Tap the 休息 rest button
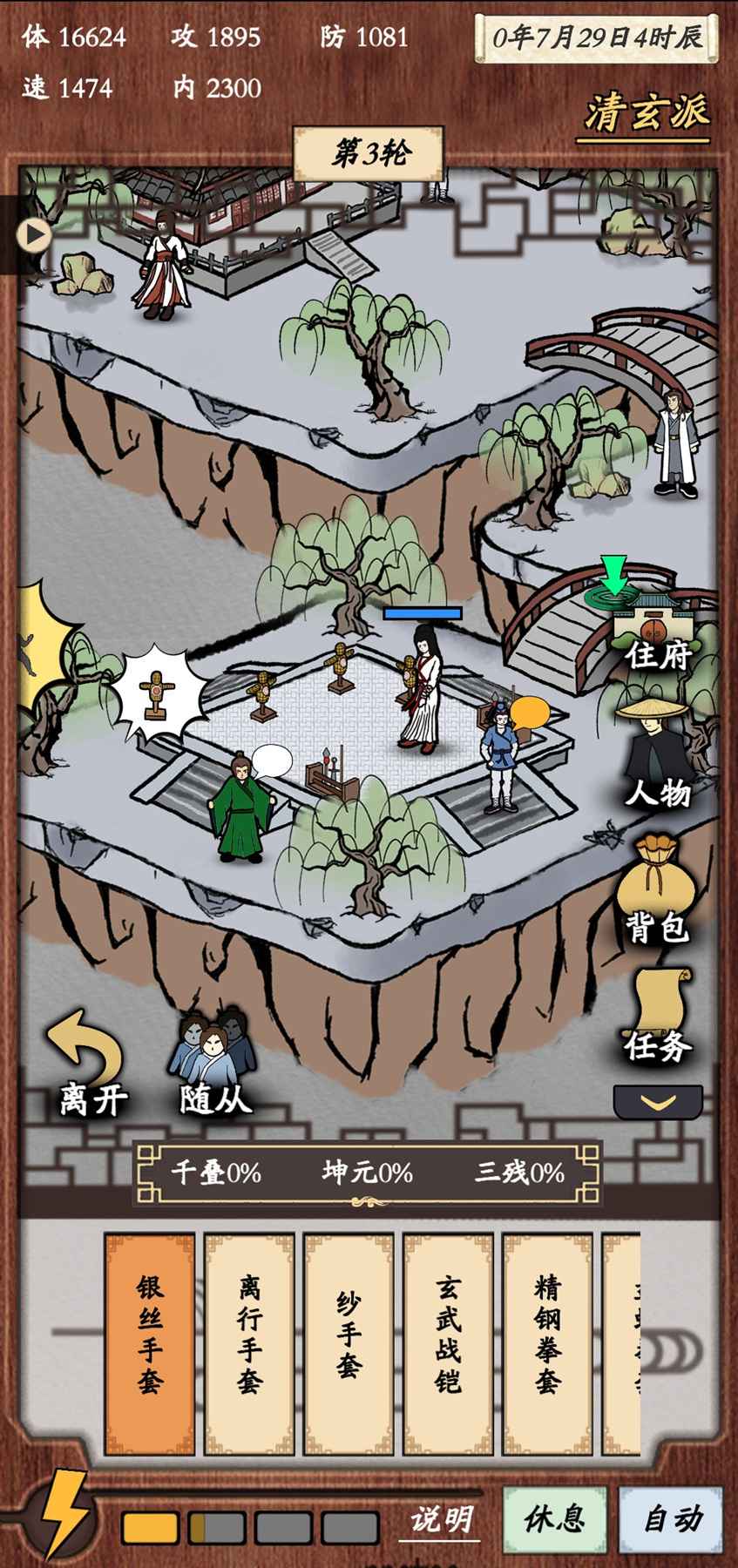Screen dimensions: 738x1568 point(554,1520)
